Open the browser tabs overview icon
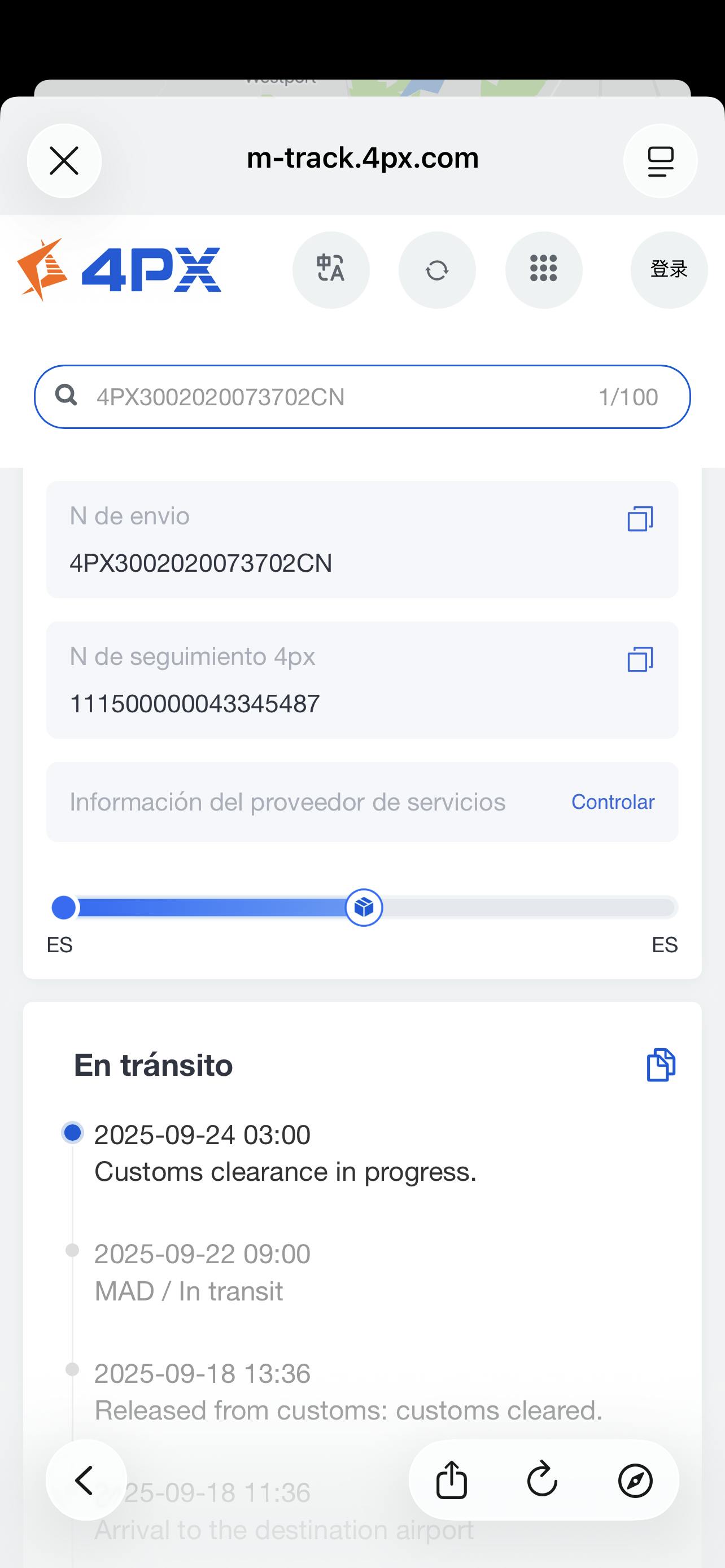 coord(660,161)
